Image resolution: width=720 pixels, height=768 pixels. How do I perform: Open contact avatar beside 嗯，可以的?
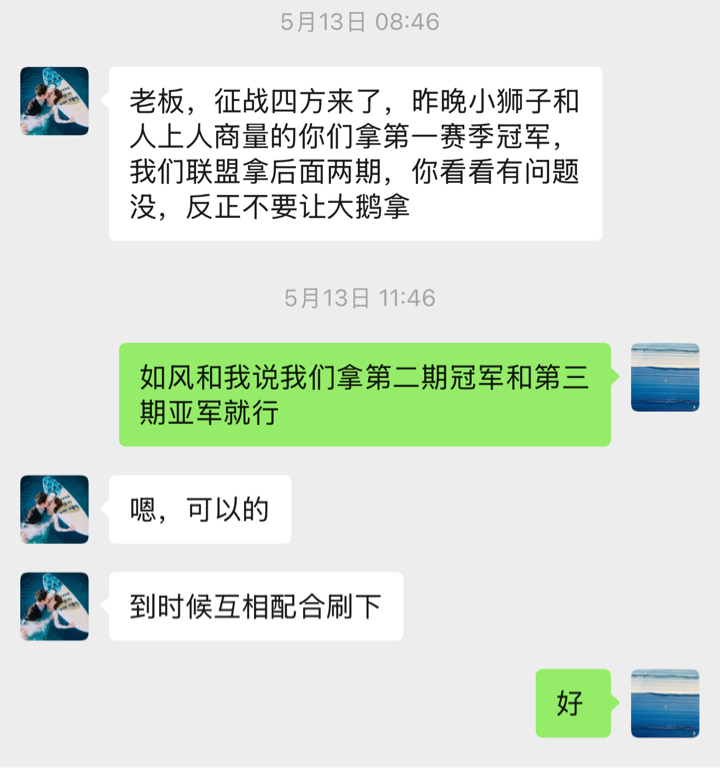click(x=54, y=509)
